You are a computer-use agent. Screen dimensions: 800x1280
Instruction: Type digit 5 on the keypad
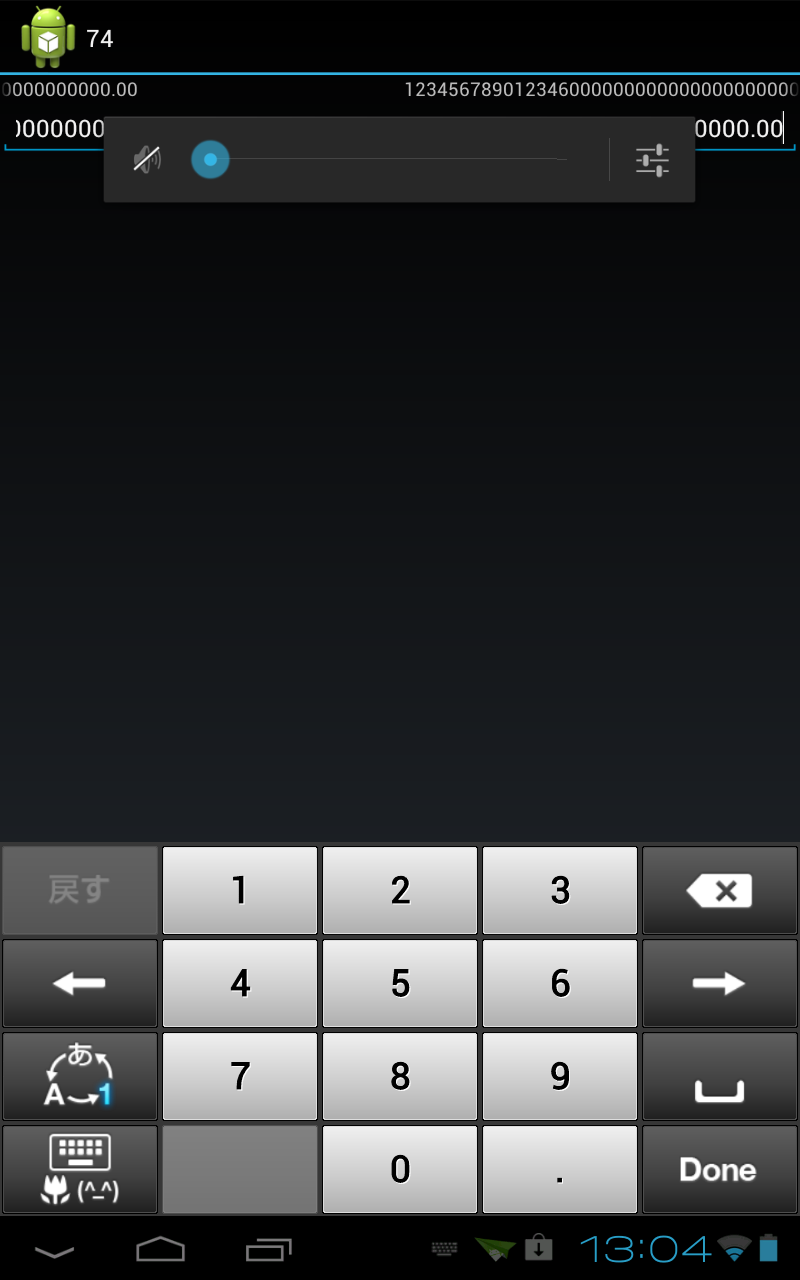400,984
